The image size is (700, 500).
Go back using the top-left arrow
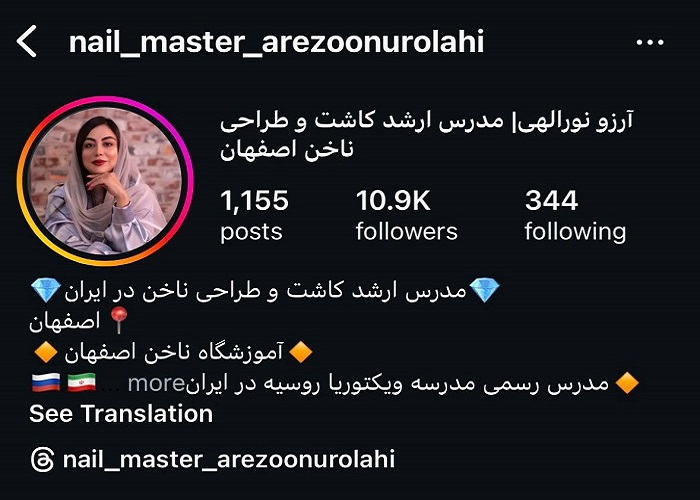coord(28,42)
